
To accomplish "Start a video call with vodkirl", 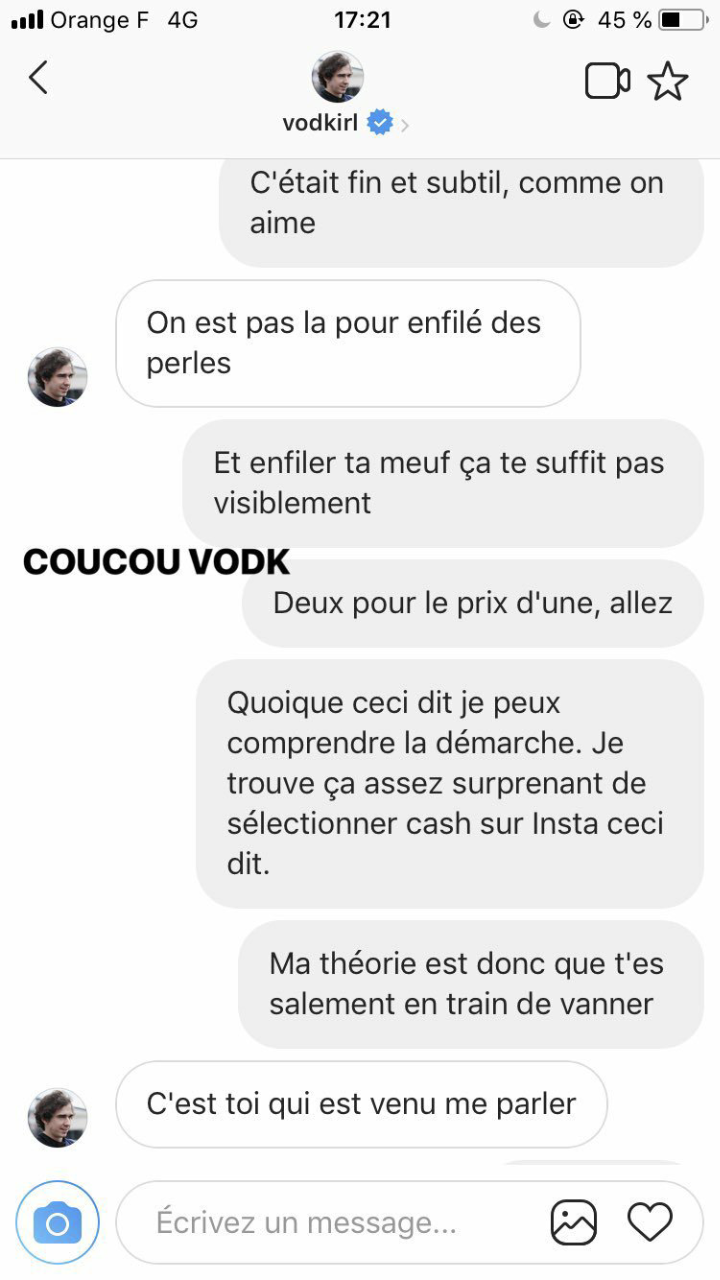I will coord(607,81).
